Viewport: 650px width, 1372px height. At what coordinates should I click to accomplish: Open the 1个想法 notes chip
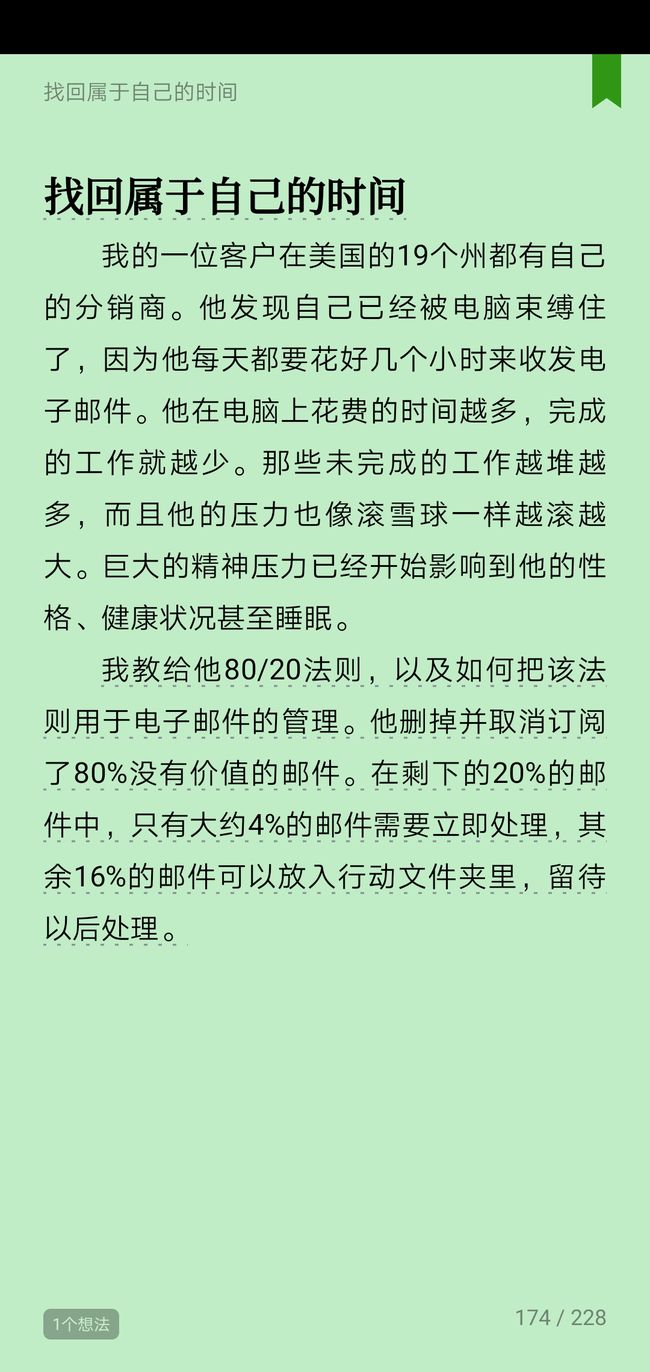point(81,1324)
